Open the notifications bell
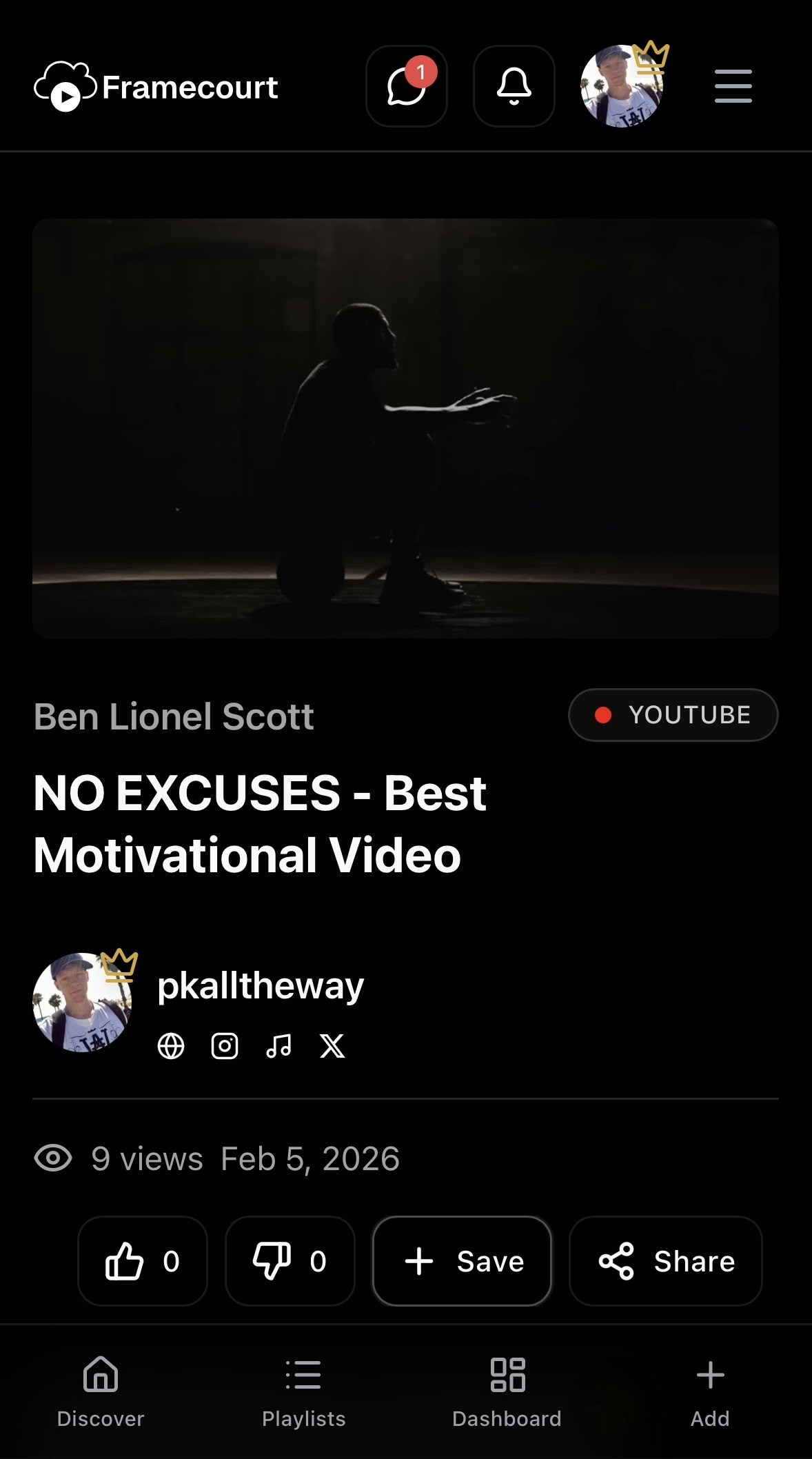This screenshot has height=1459, width=812. [514, 86]
